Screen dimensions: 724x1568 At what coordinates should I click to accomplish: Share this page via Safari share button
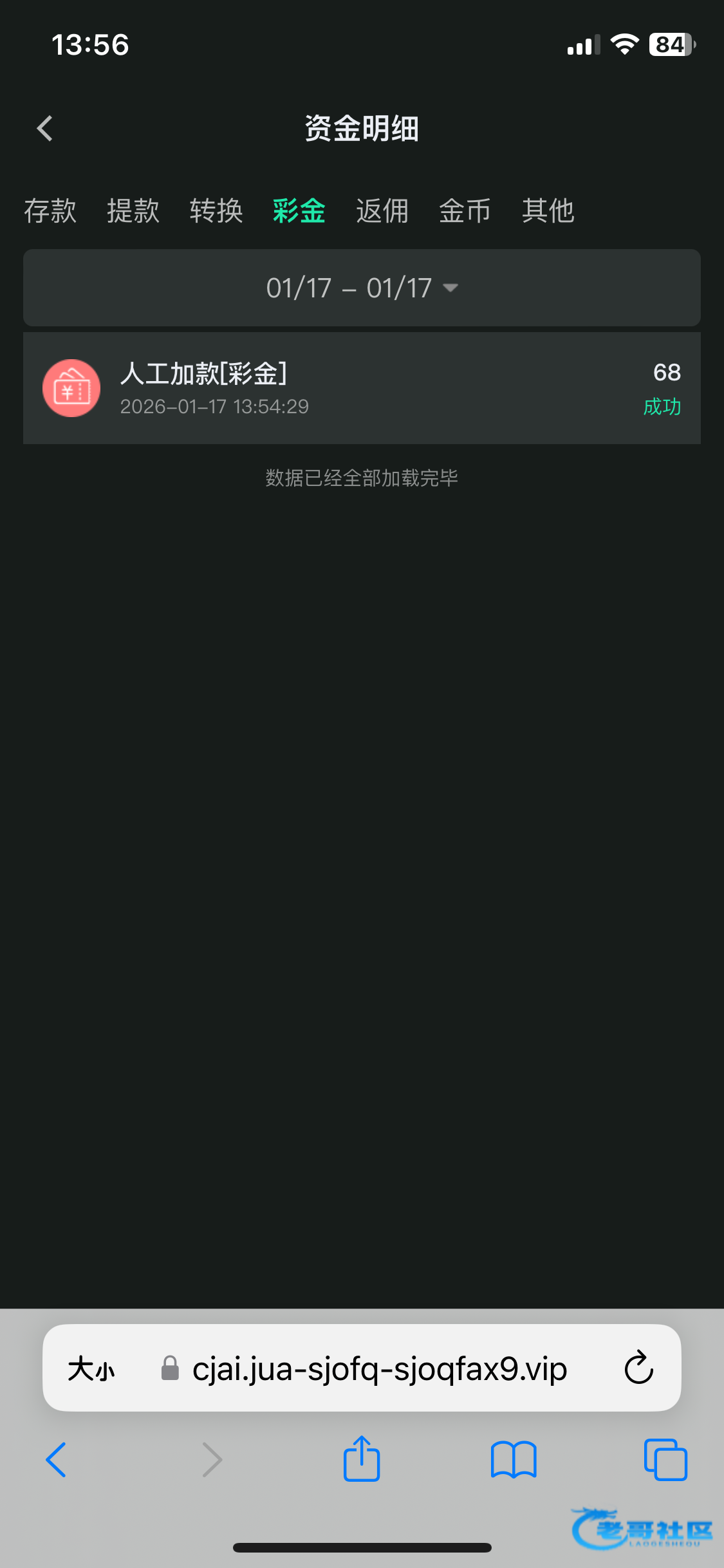[x=362, y=1459]
